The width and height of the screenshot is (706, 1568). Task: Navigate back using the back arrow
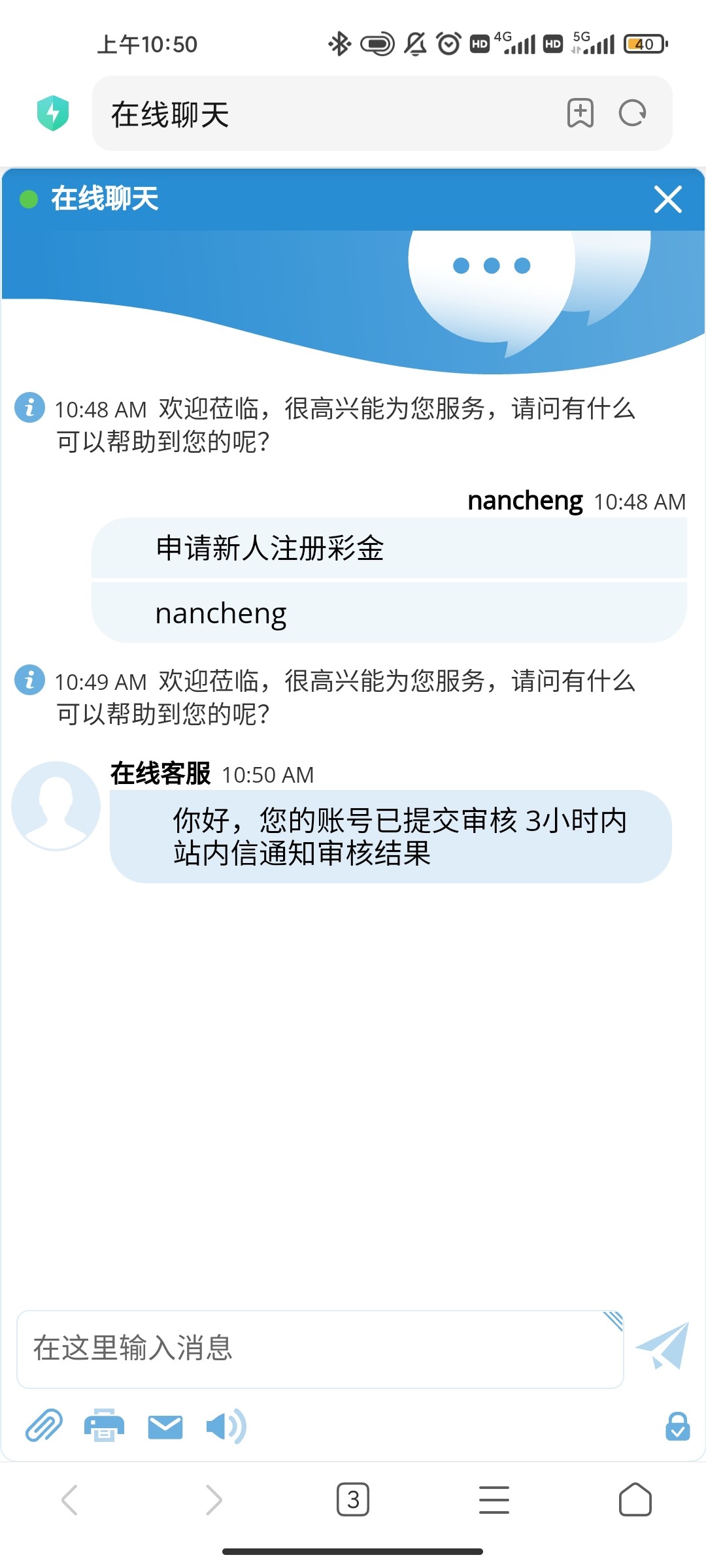coord(71,1499)
